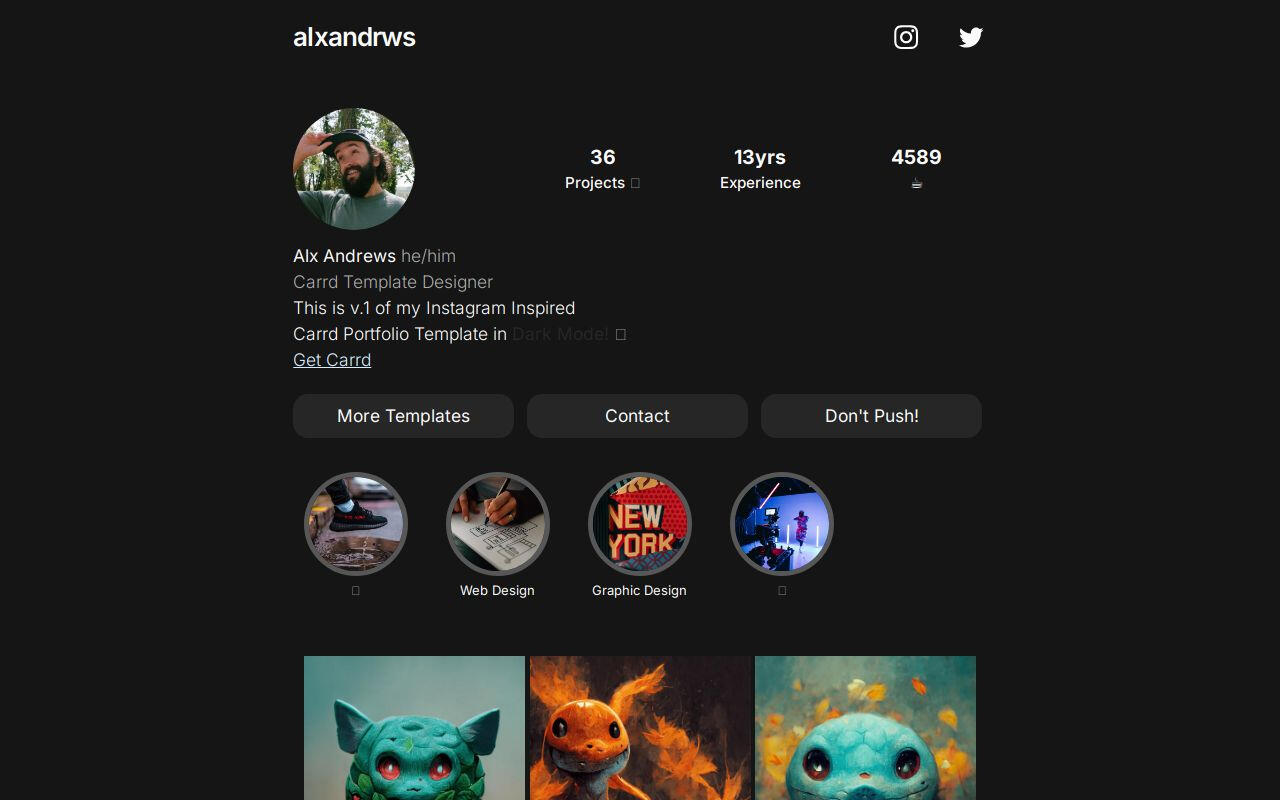Viewport: 1280px width, 800px height.
Task: Open the Contact button
Action: point(637,416)
